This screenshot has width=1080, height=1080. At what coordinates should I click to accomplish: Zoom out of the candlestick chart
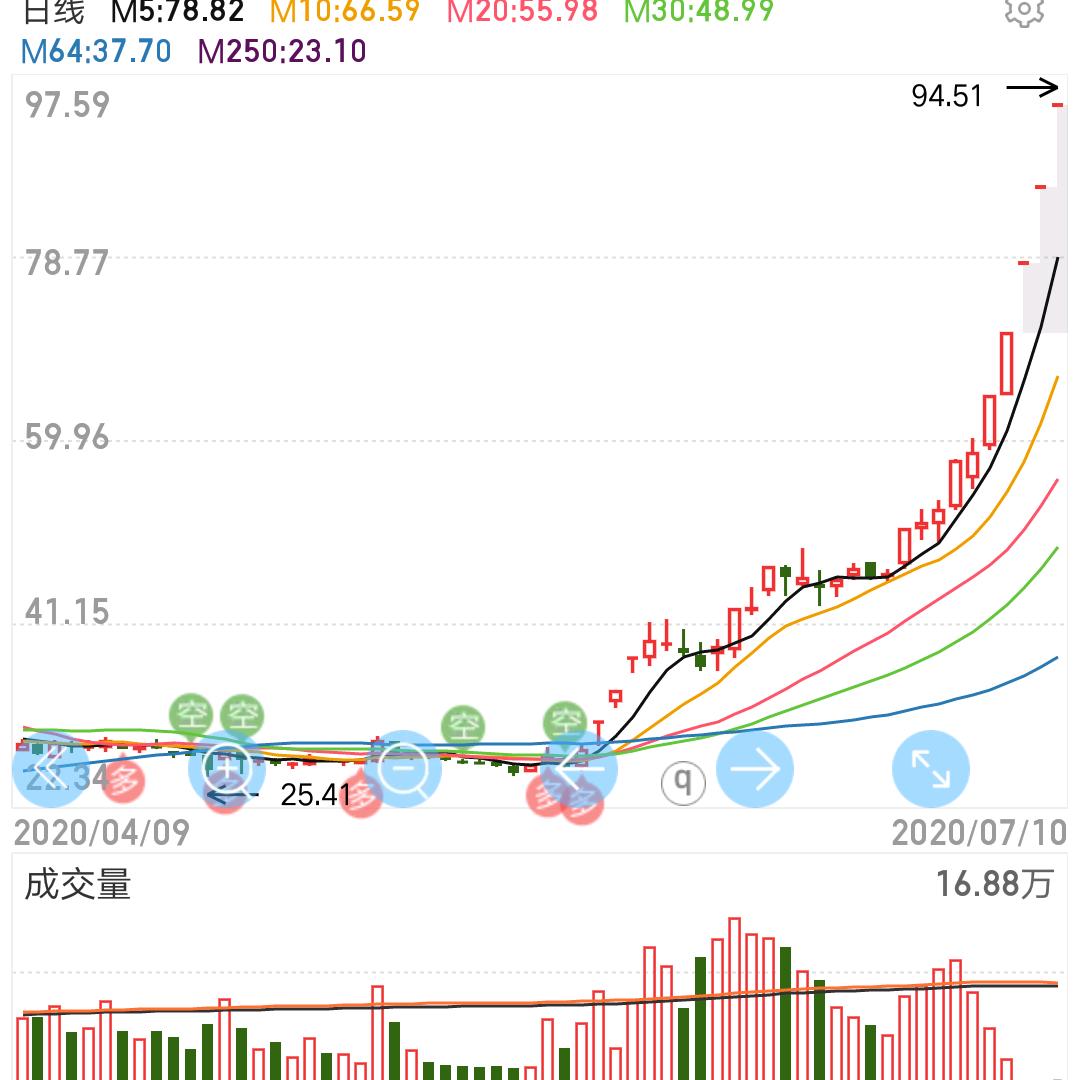[x=403, y=769]
